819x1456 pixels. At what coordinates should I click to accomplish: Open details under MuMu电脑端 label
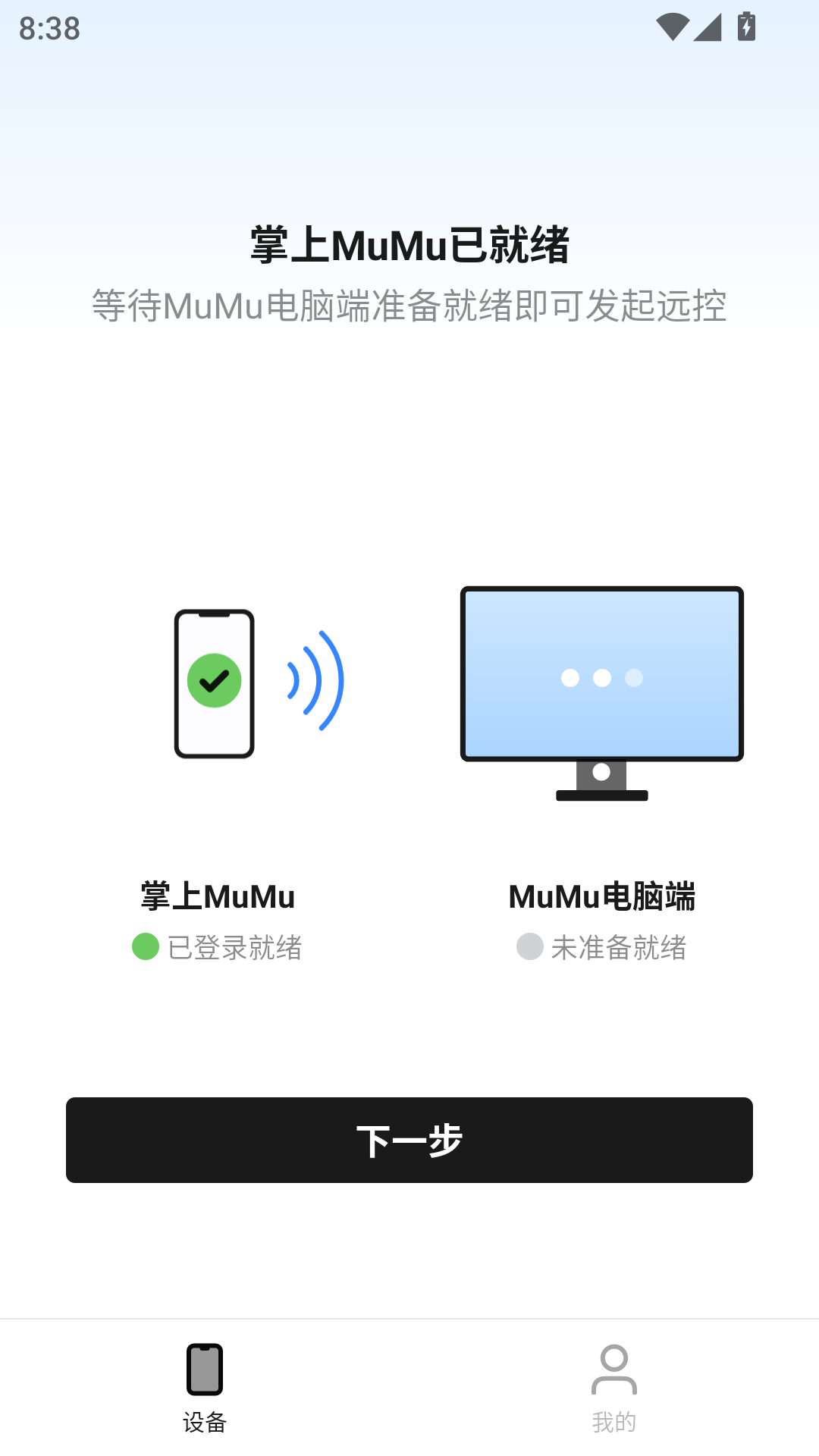(604, 896)
